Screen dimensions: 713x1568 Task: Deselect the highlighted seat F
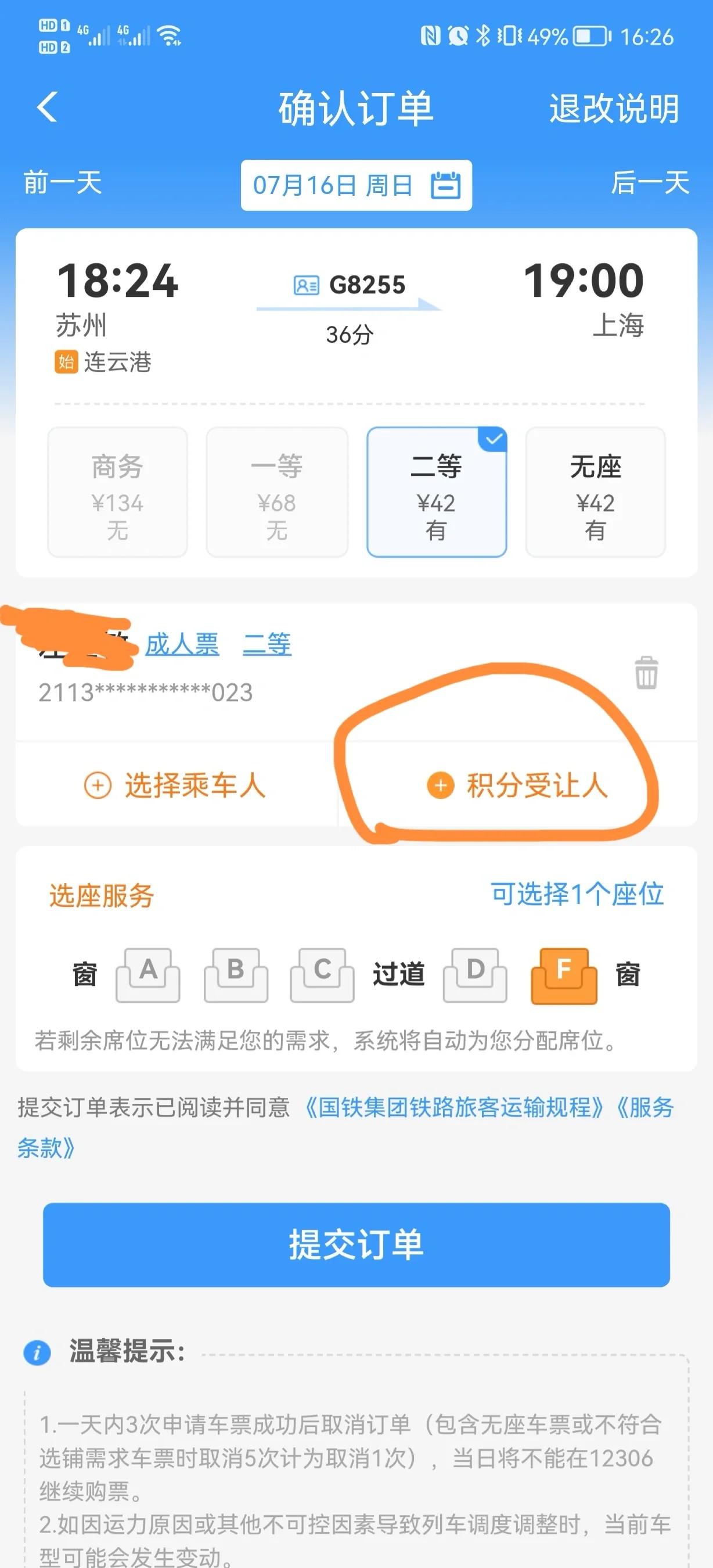(562, 974)
